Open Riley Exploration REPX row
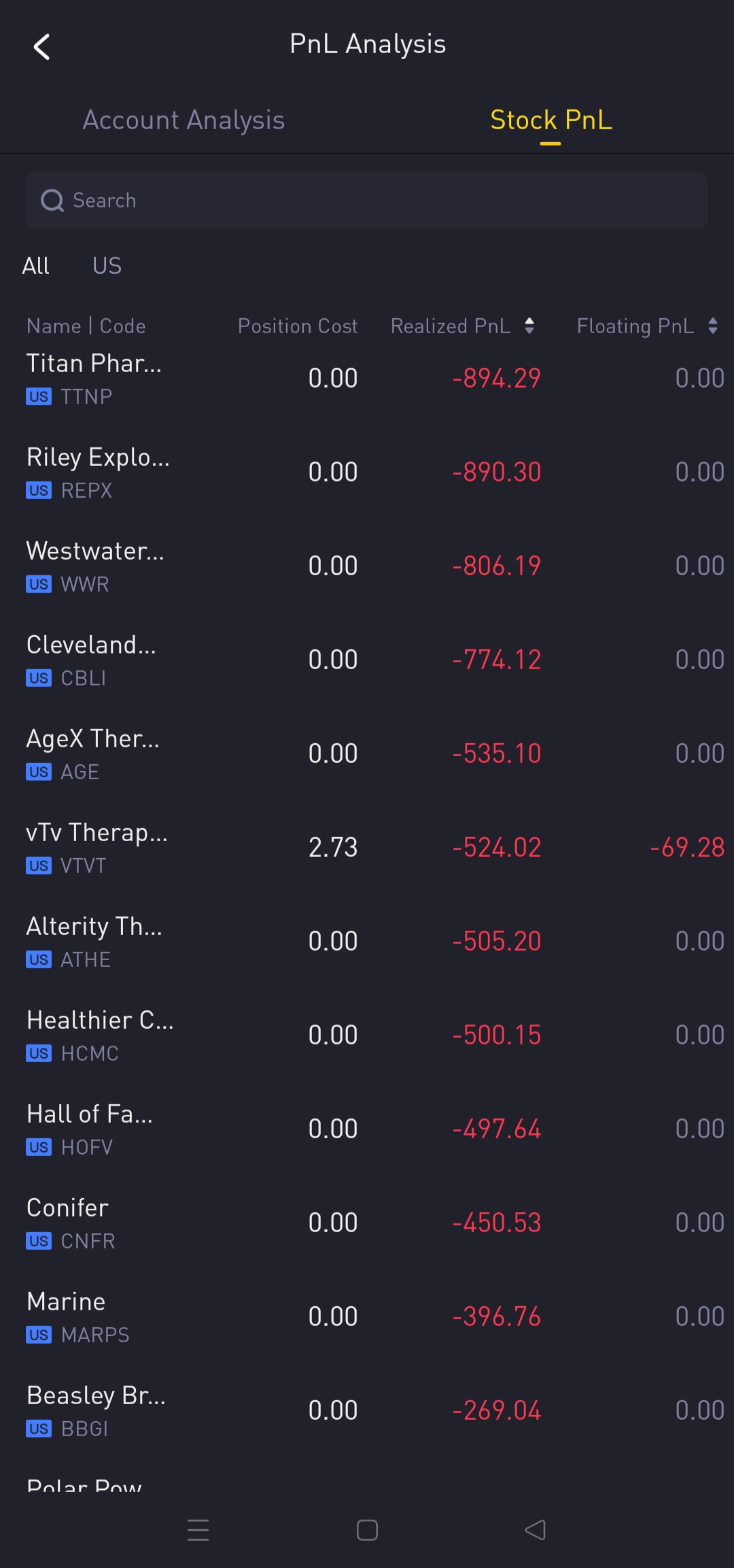Screen dimensions: 734x1568 click(367, 473)
